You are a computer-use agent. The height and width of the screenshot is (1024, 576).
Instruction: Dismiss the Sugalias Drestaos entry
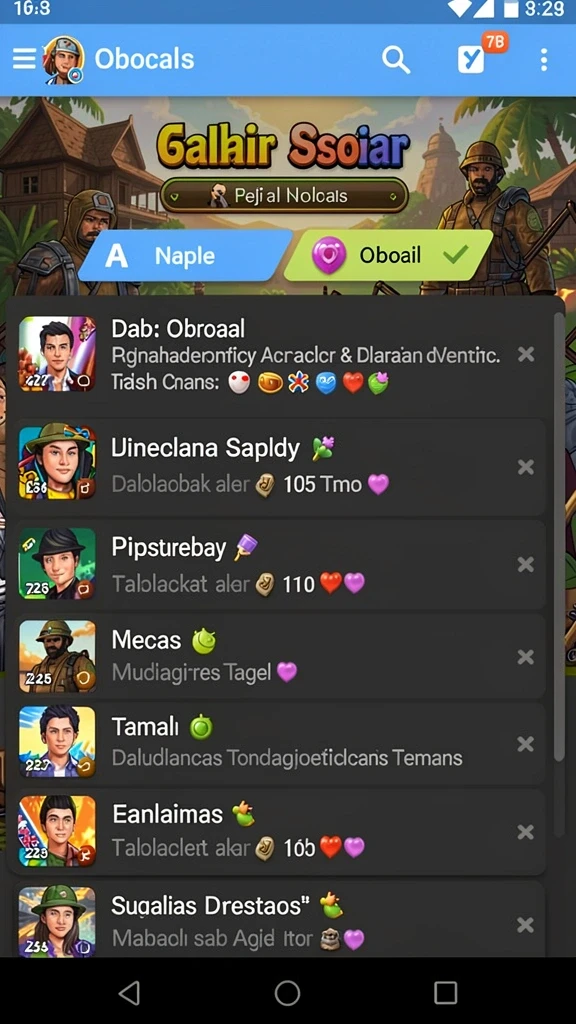(x=526, y=925)
